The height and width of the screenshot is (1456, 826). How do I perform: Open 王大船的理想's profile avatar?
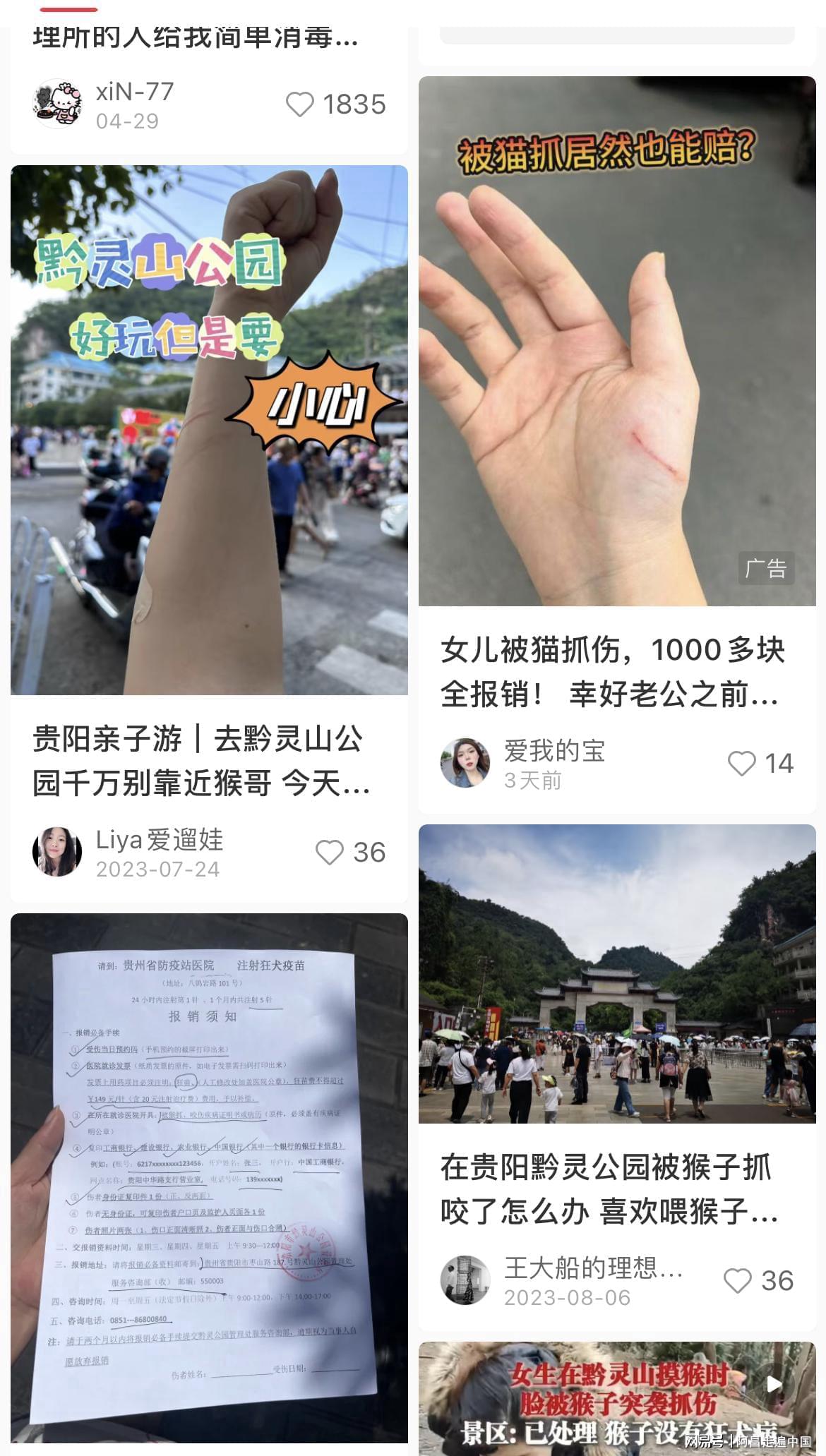(x=465, y=1280)
